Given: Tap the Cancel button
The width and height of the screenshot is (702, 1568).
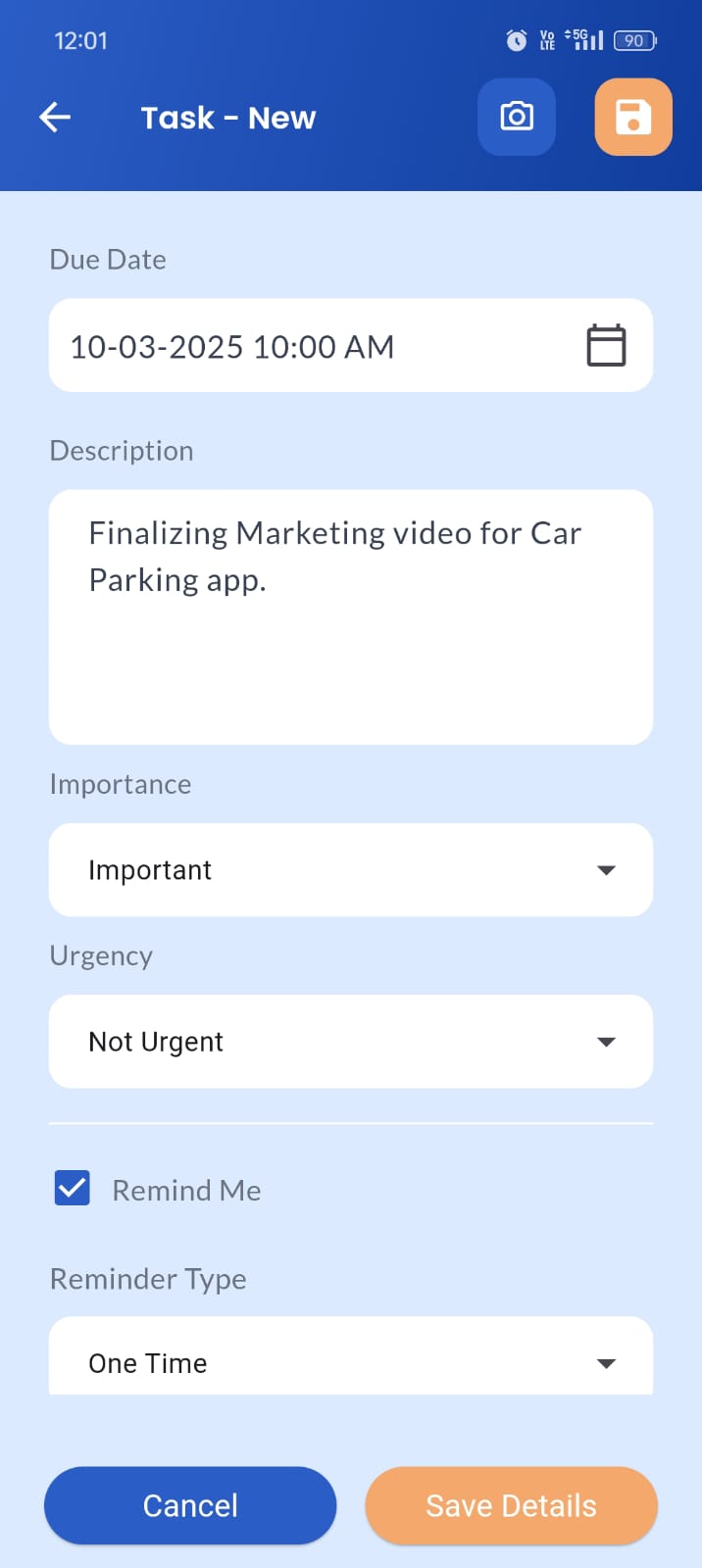Looking at the screenshot, I should pyautogui.click(x=190, y=1505).
